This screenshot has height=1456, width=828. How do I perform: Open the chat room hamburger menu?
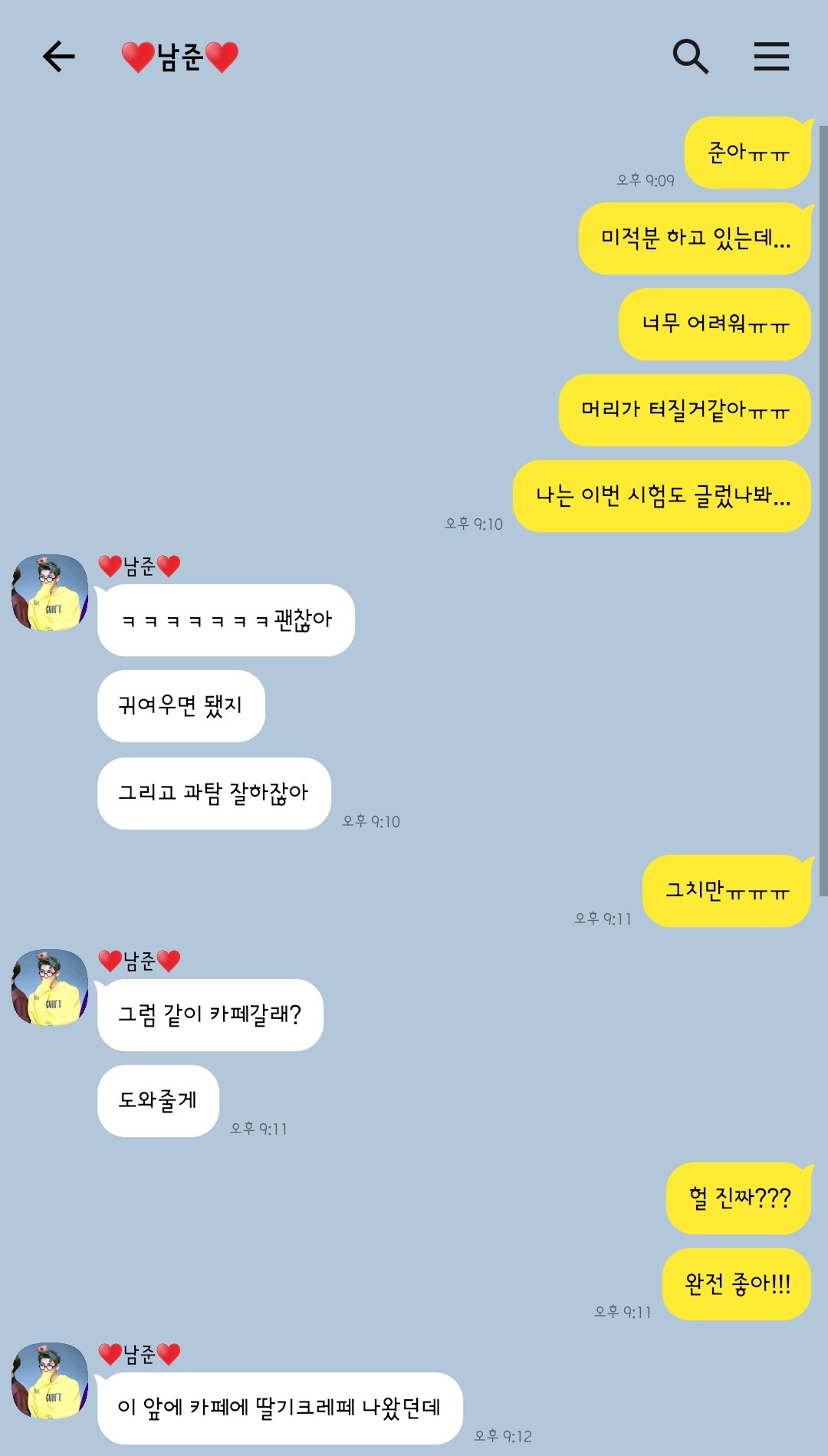pos(771,57)
